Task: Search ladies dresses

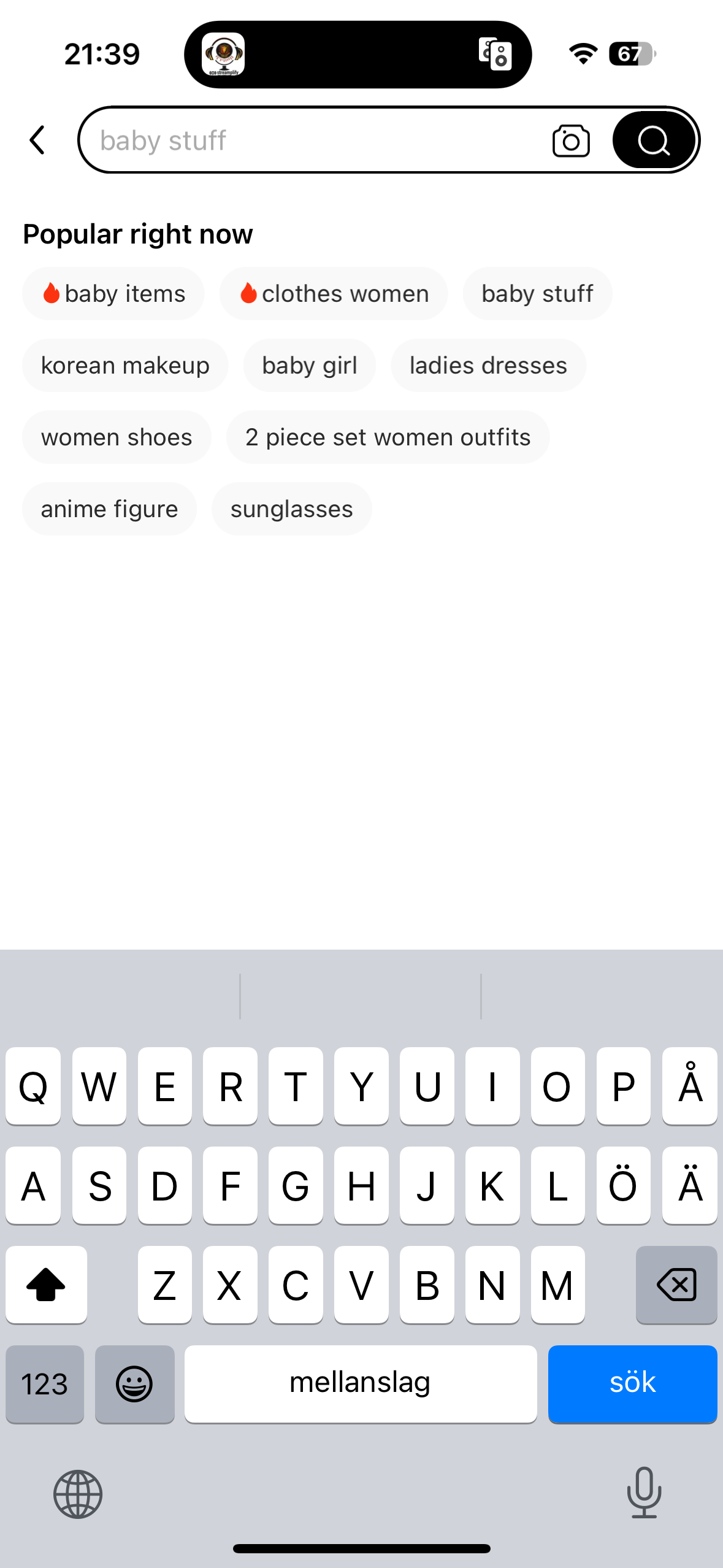Action: tap(488, 366)
